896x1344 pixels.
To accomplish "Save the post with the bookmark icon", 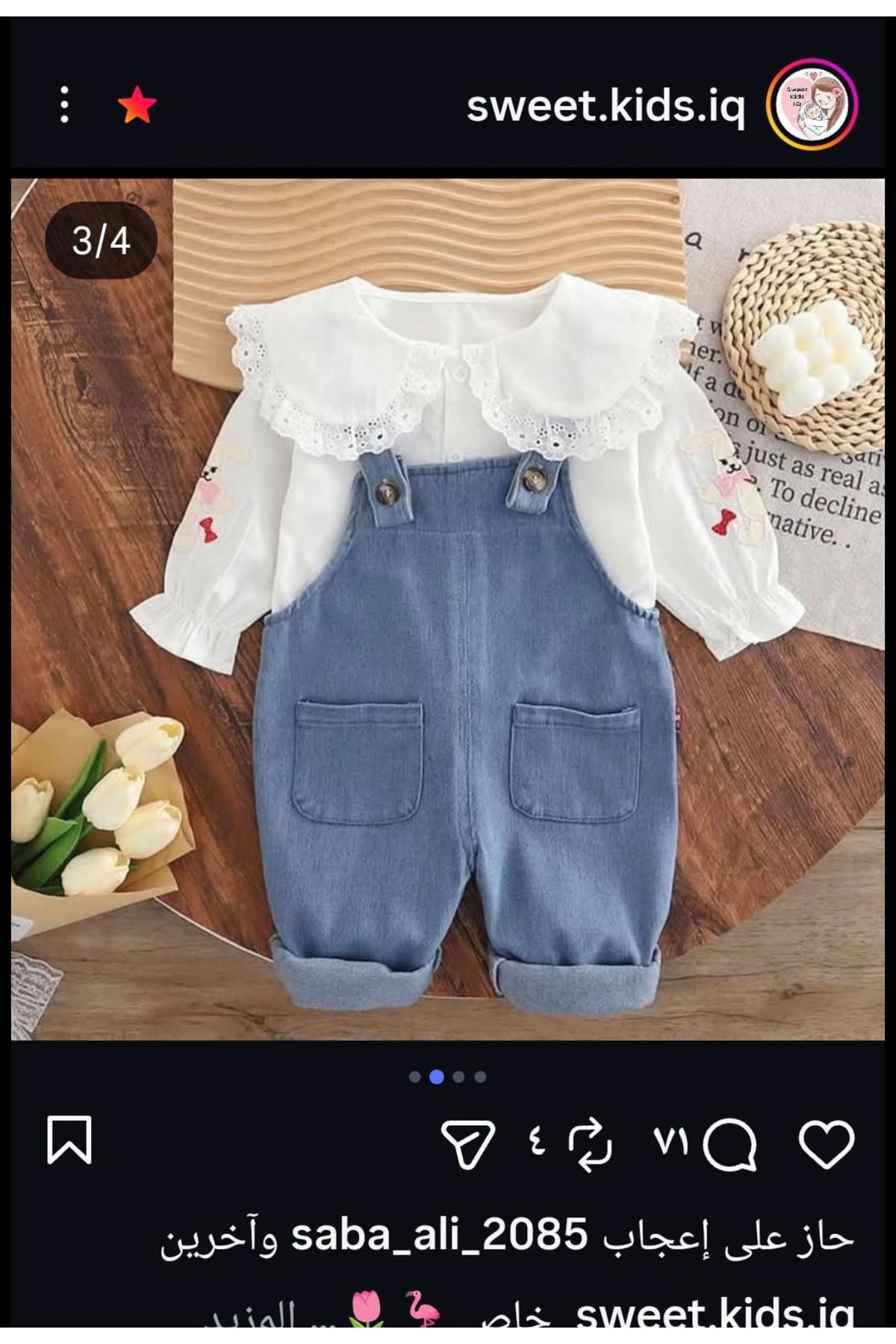I will click(69, 1140).
